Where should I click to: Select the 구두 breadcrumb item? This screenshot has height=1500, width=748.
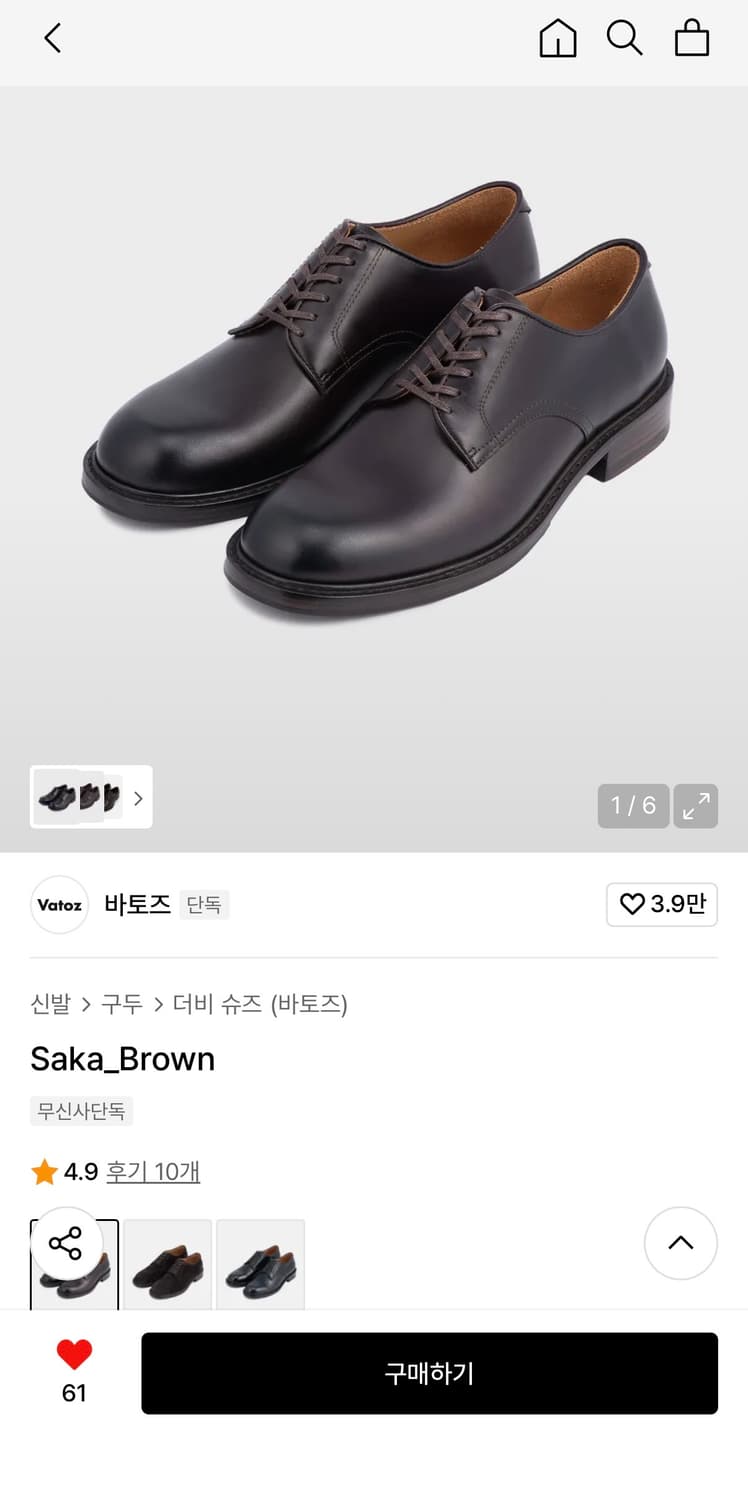pos(122,1005)
